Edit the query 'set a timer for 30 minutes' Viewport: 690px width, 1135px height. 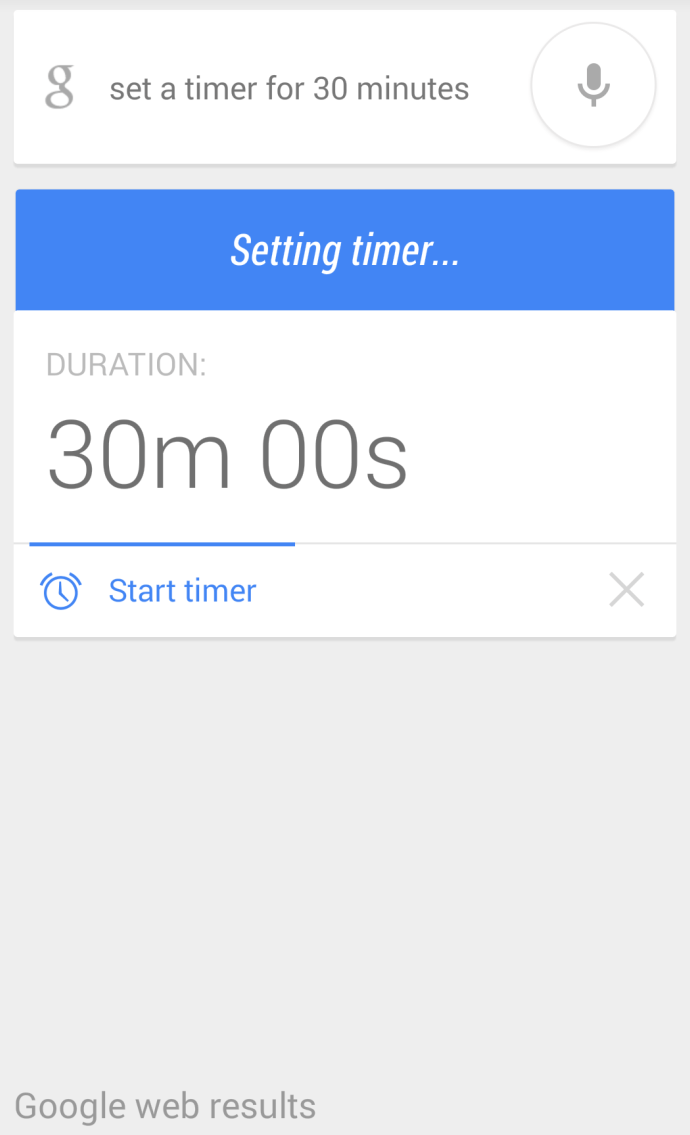click(x=289, y=88)
